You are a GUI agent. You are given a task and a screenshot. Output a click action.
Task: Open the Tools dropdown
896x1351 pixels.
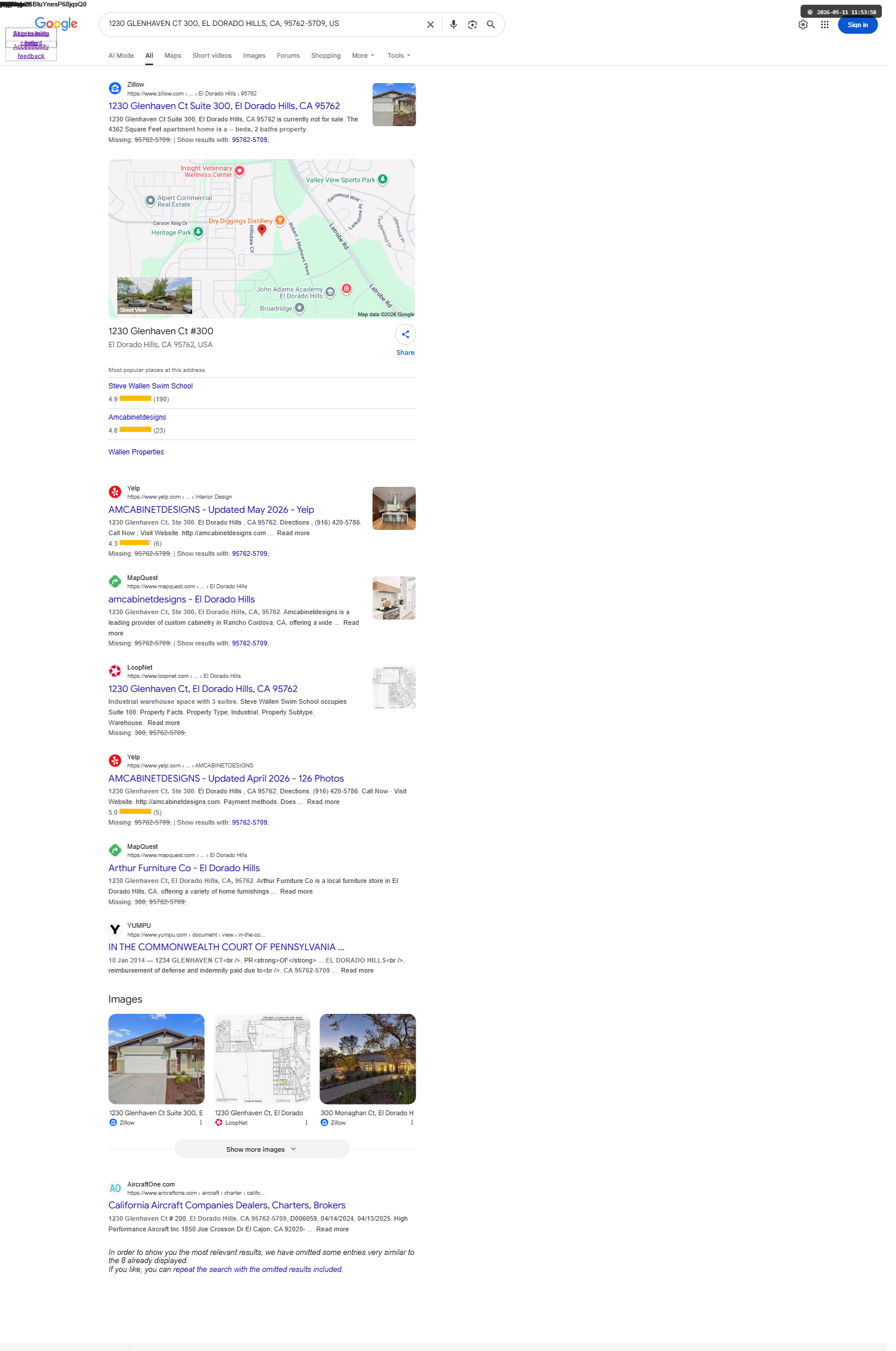[x=398, y=55]
